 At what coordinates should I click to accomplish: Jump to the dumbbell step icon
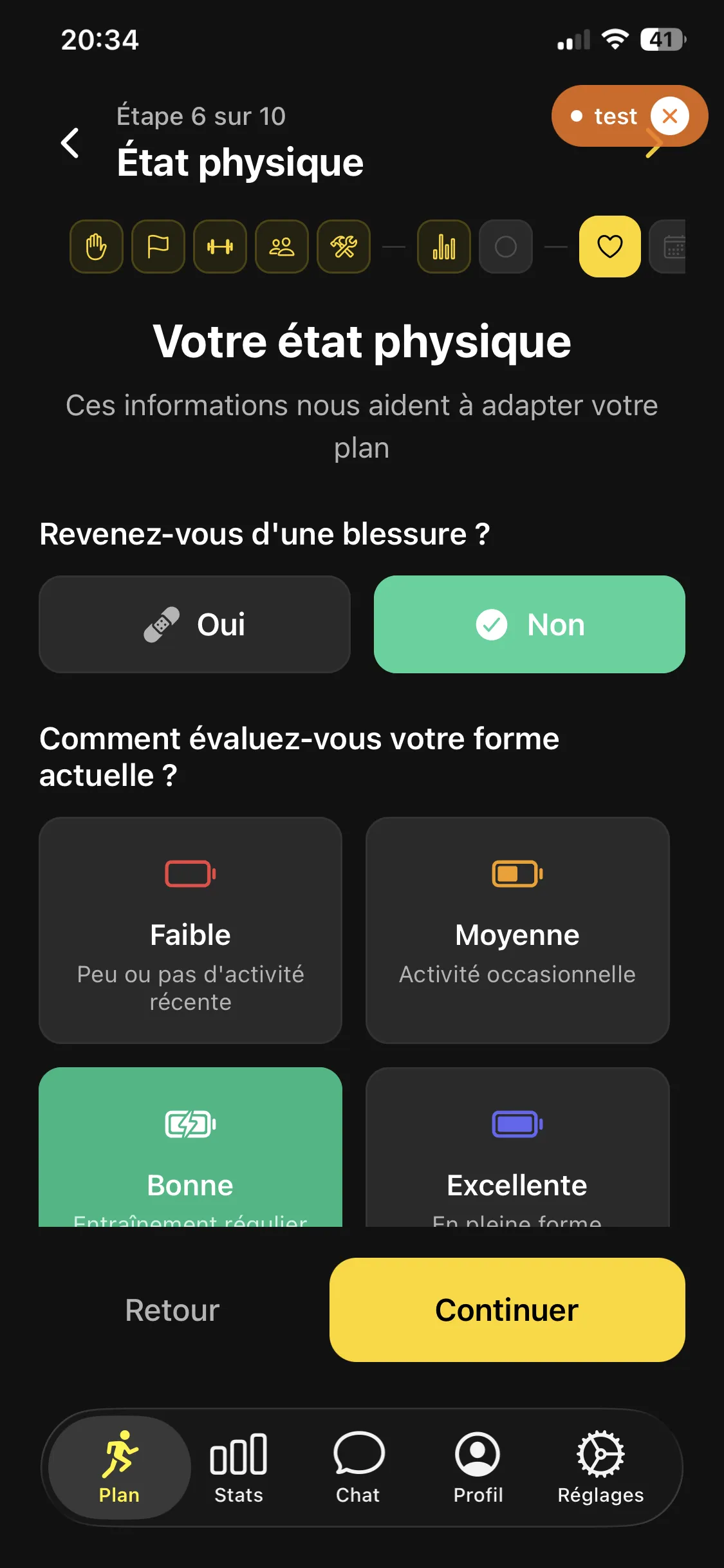coord(220,247)
